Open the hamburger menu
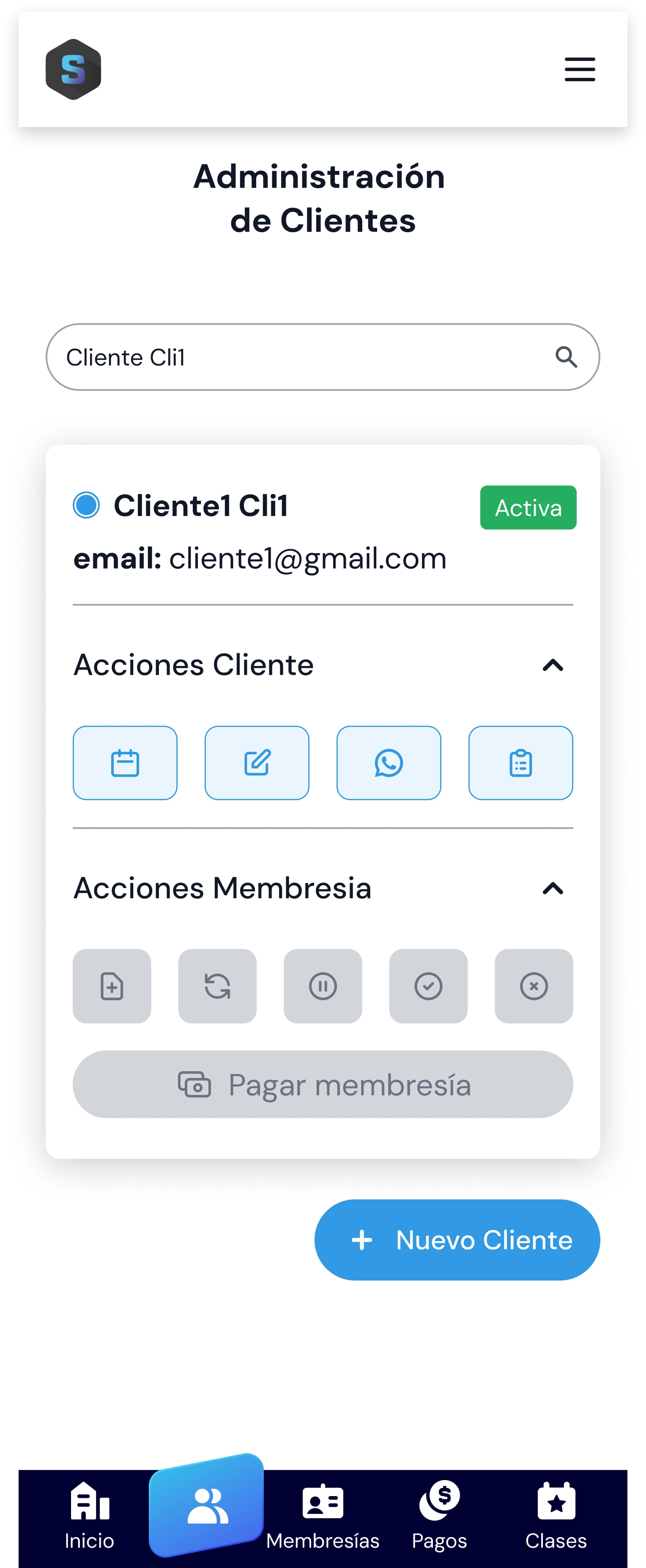 (579, 69)
